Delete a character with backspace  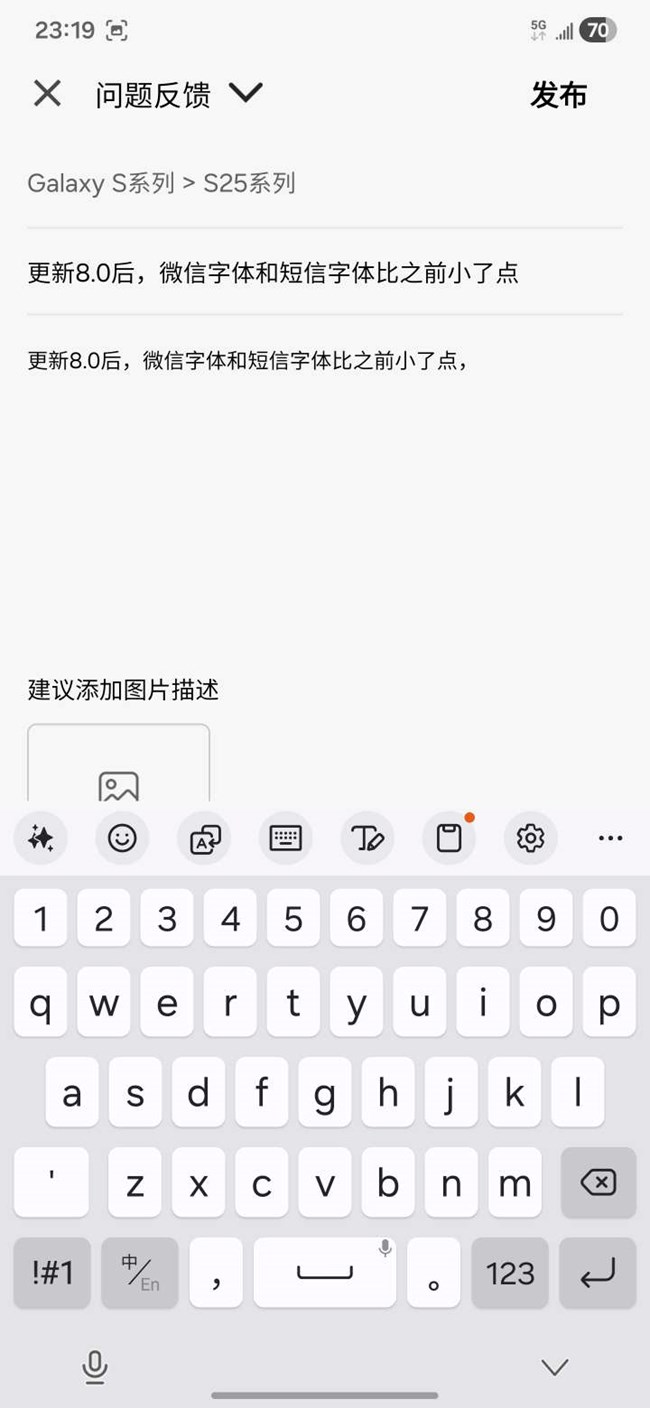pos(598,1183)
